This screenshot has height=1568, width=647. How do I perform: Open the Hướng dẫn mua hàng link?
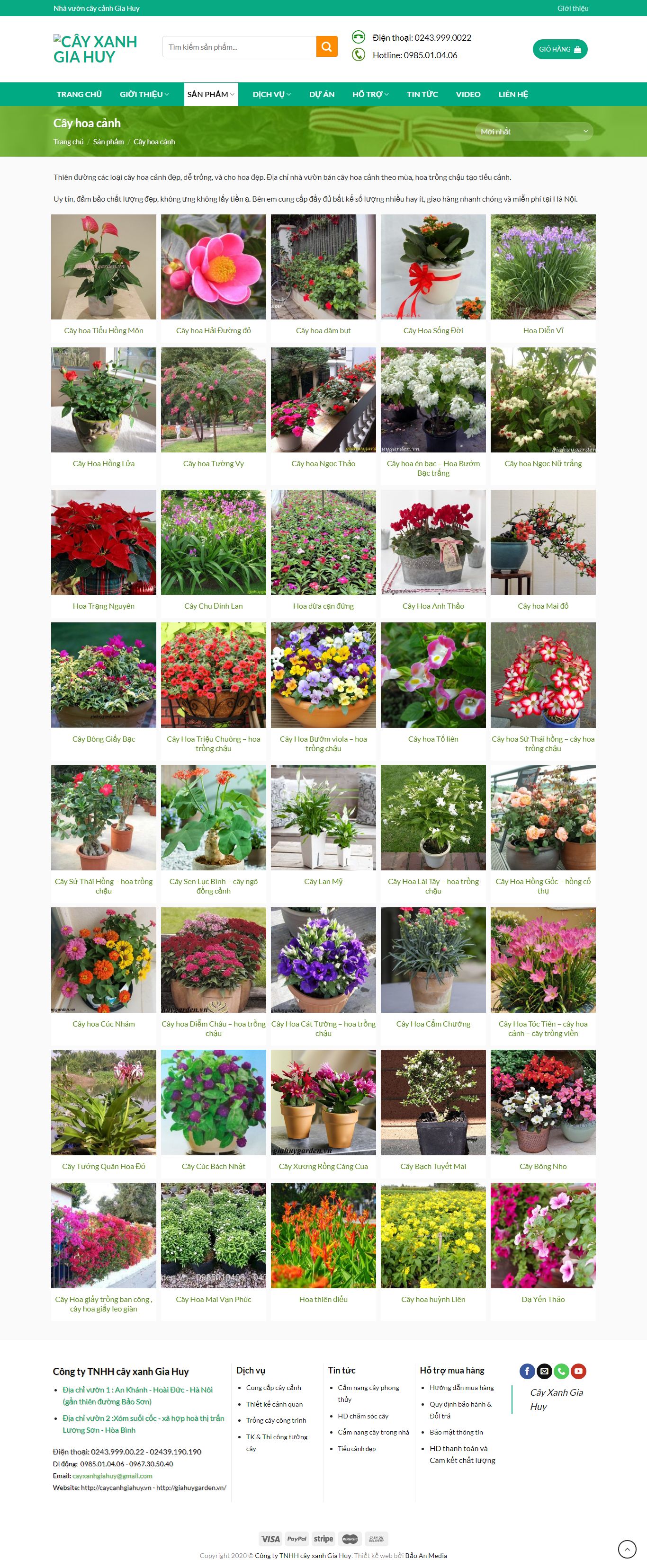pos(461,1388)
